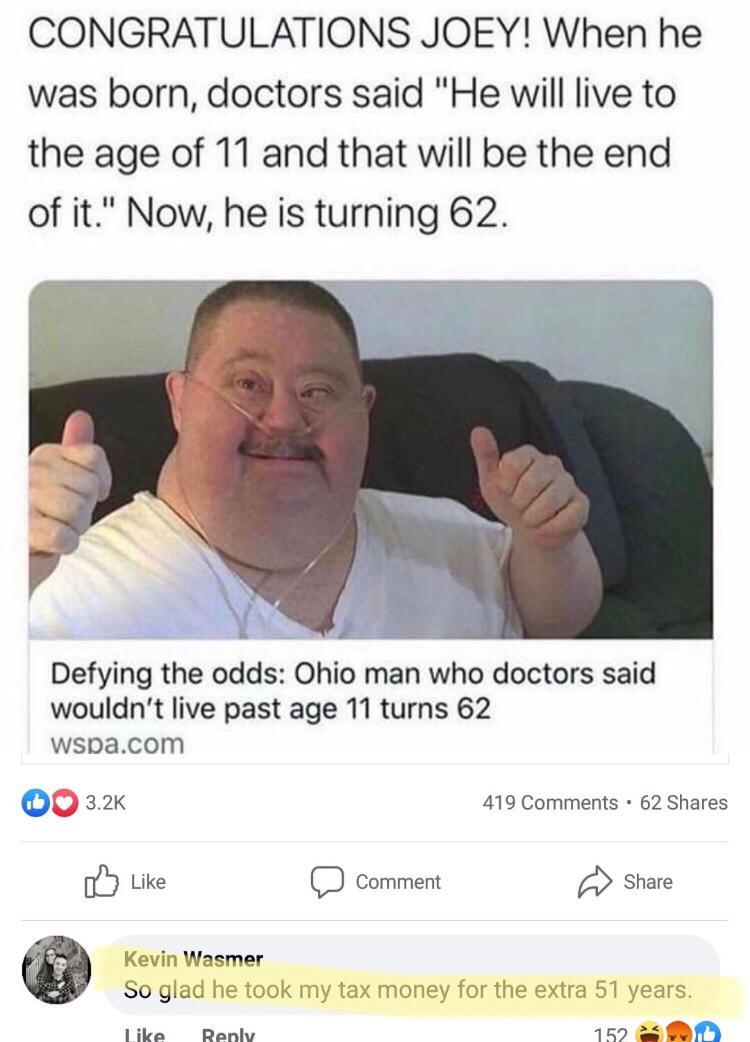Image resolution: width=750 pixels, height=1042 pixels.
Task: Like the post about Joey
Action: click(x=129, y=881)
